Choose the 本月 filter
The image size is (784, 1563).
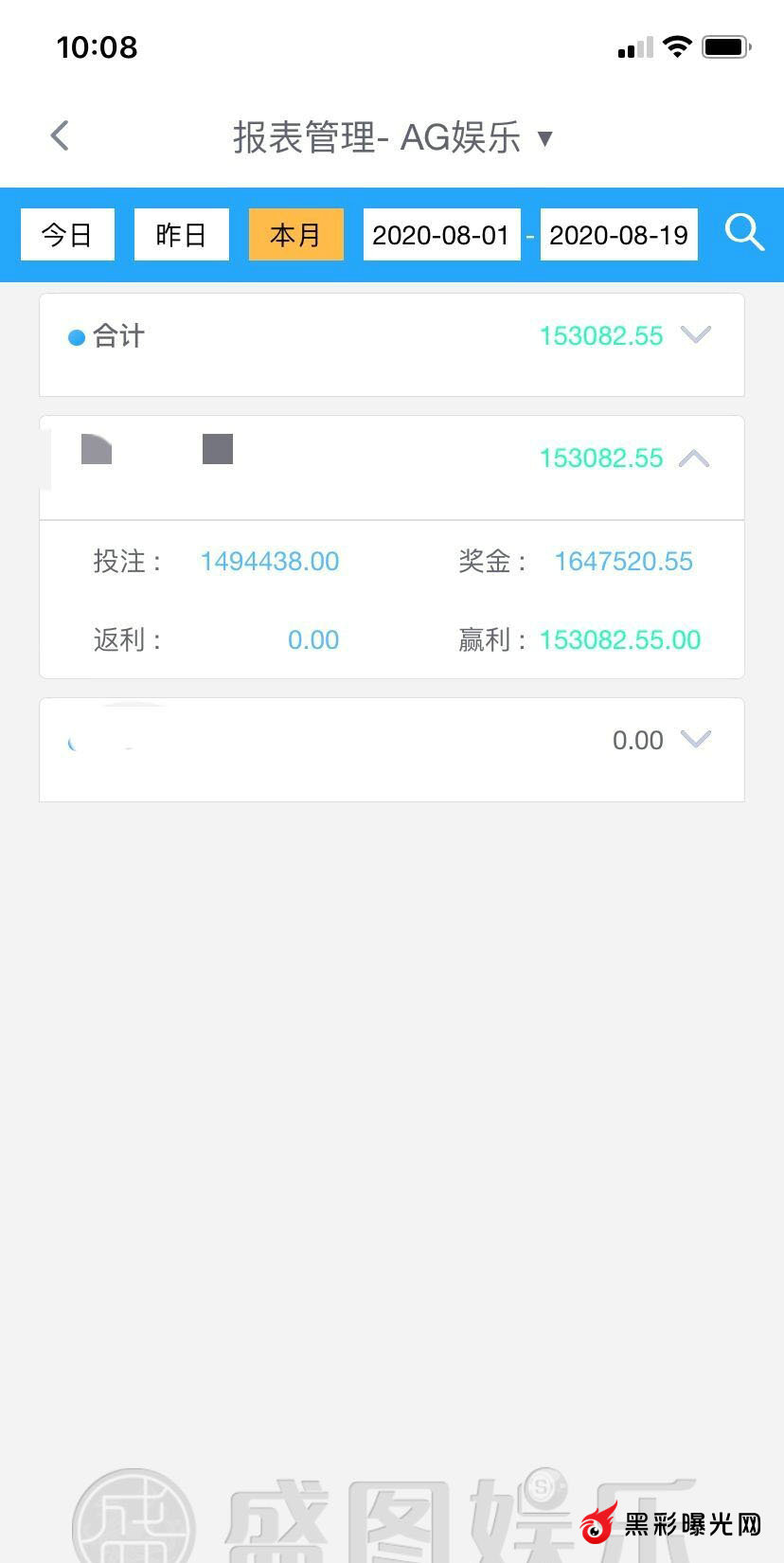[295, 235]
